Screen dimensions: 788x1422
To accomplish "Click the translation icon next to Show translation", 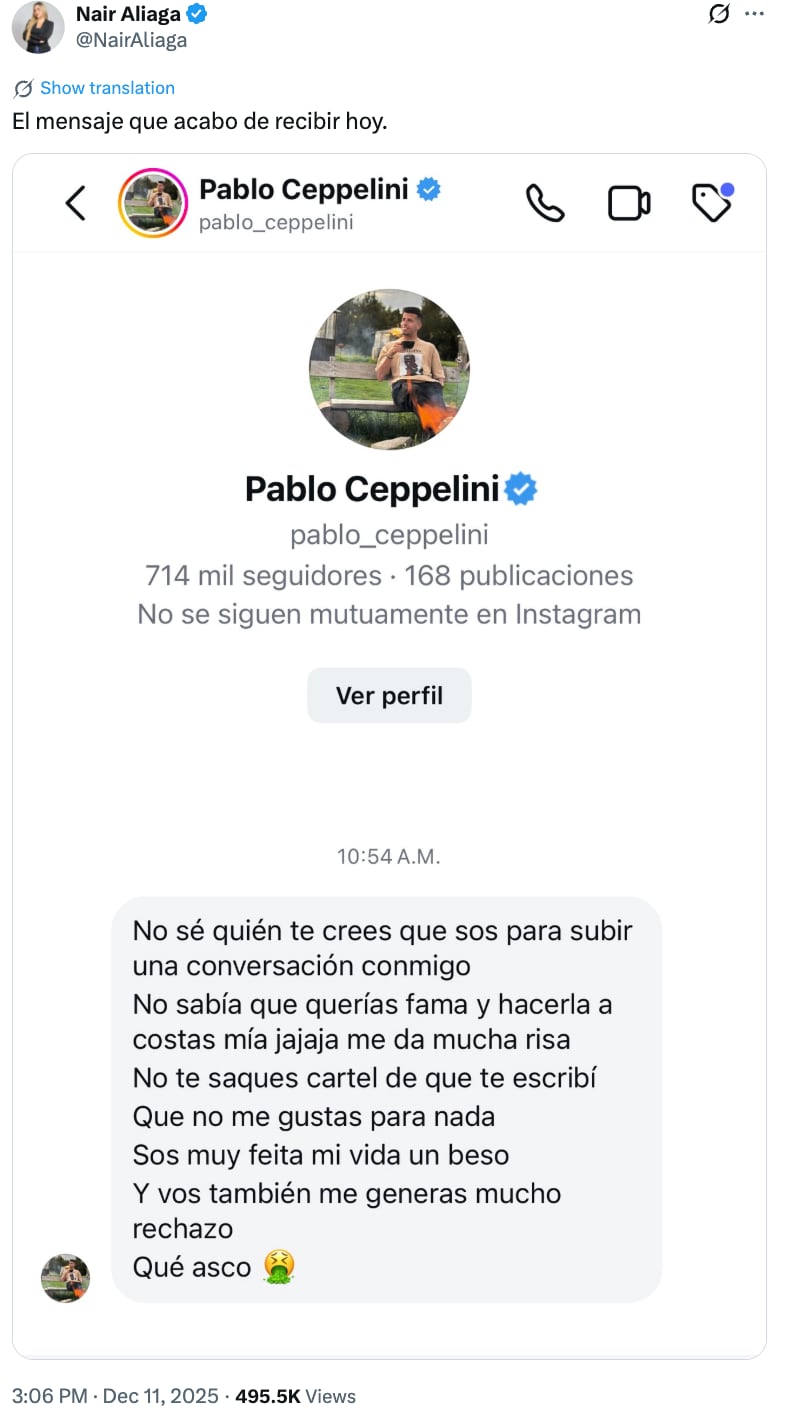I will click(x=20, y=88).
